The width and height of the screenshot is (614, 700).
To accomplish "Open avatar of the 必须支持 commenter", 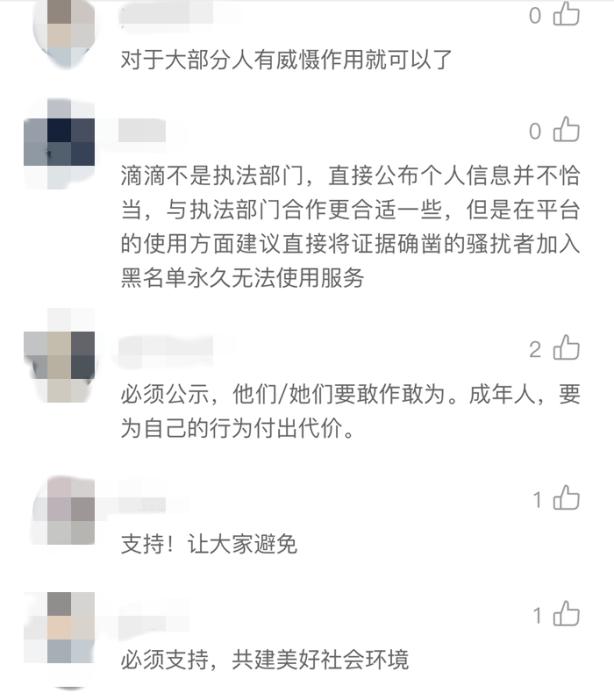I will (58, 624).
